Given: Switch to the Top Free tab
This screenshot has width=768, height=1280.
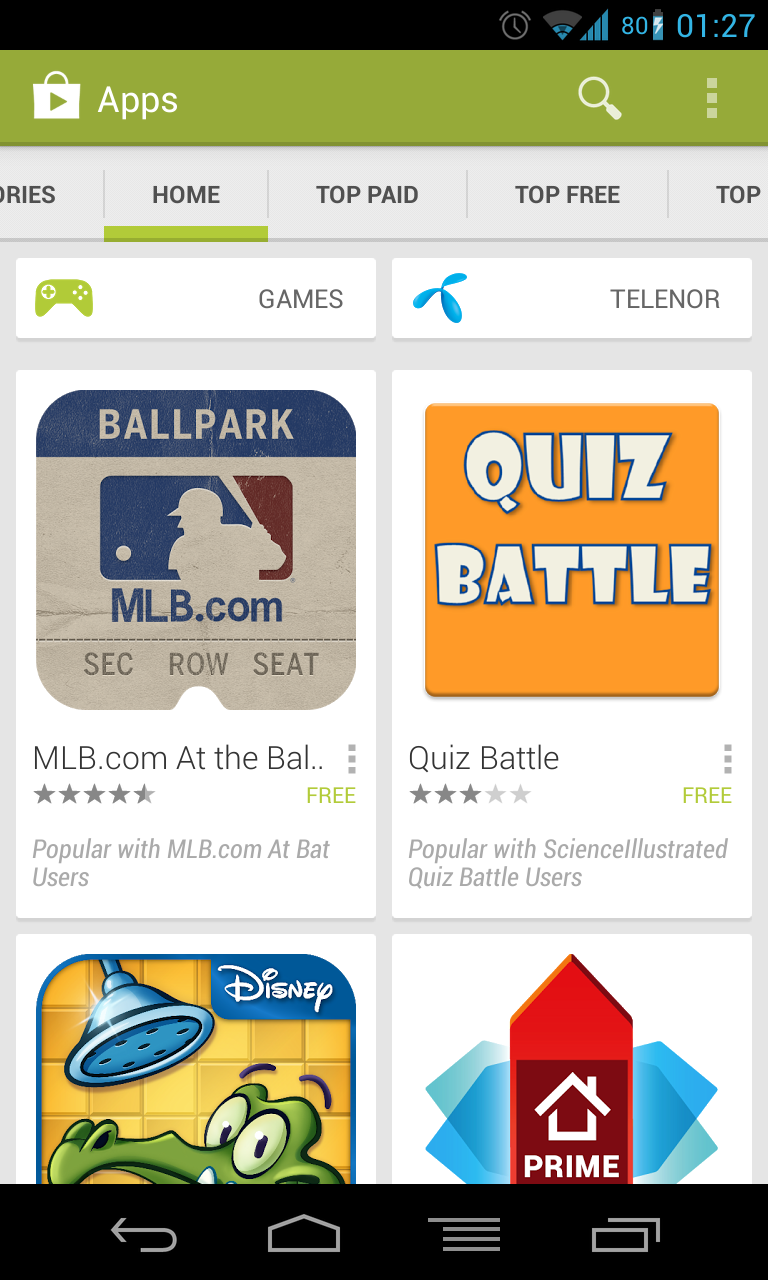Looking at the screenshot, I should 567,195.
